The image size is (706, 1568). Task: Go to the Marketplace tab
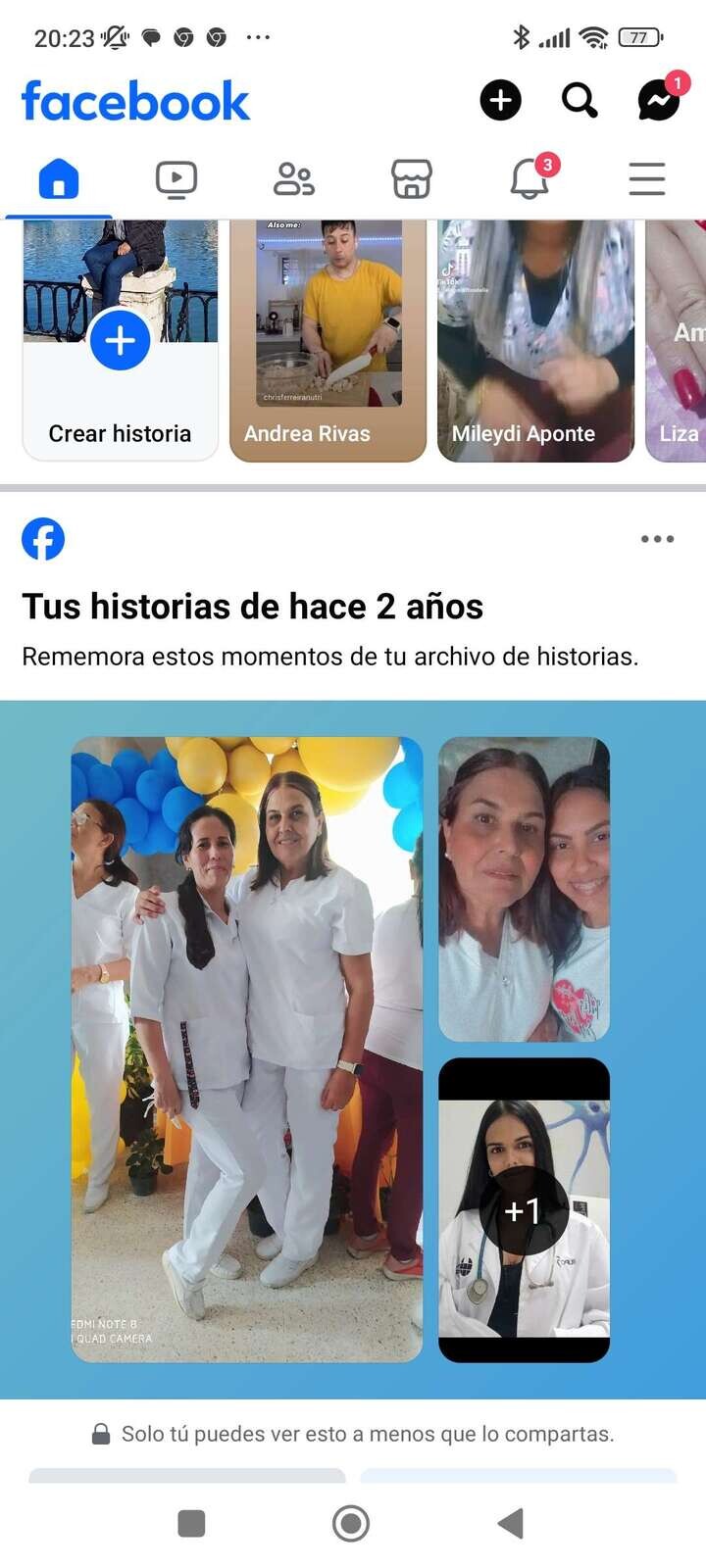tap(411, 179)
